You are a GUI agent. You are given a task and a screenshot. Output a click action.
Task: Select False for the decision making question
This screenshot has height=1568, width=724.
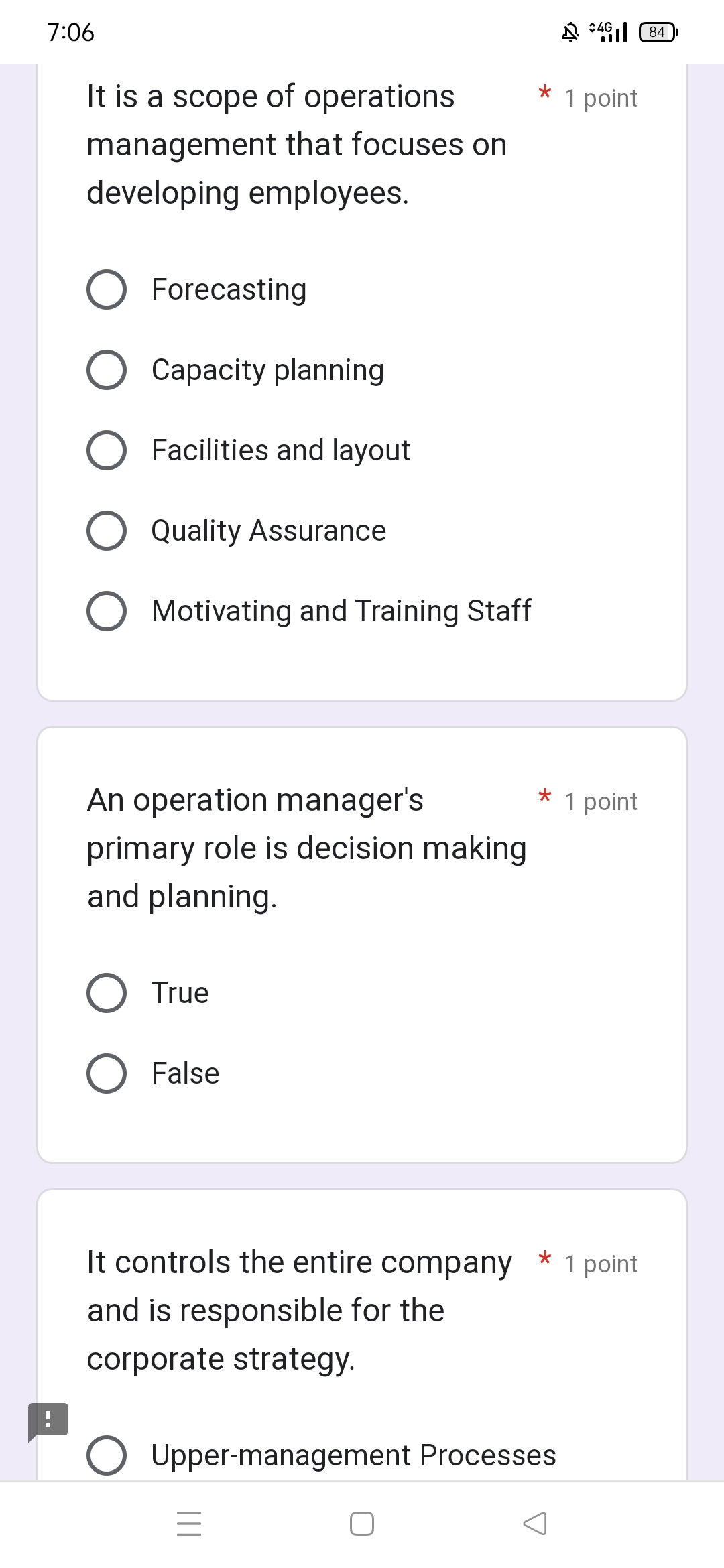(109, 1073)
